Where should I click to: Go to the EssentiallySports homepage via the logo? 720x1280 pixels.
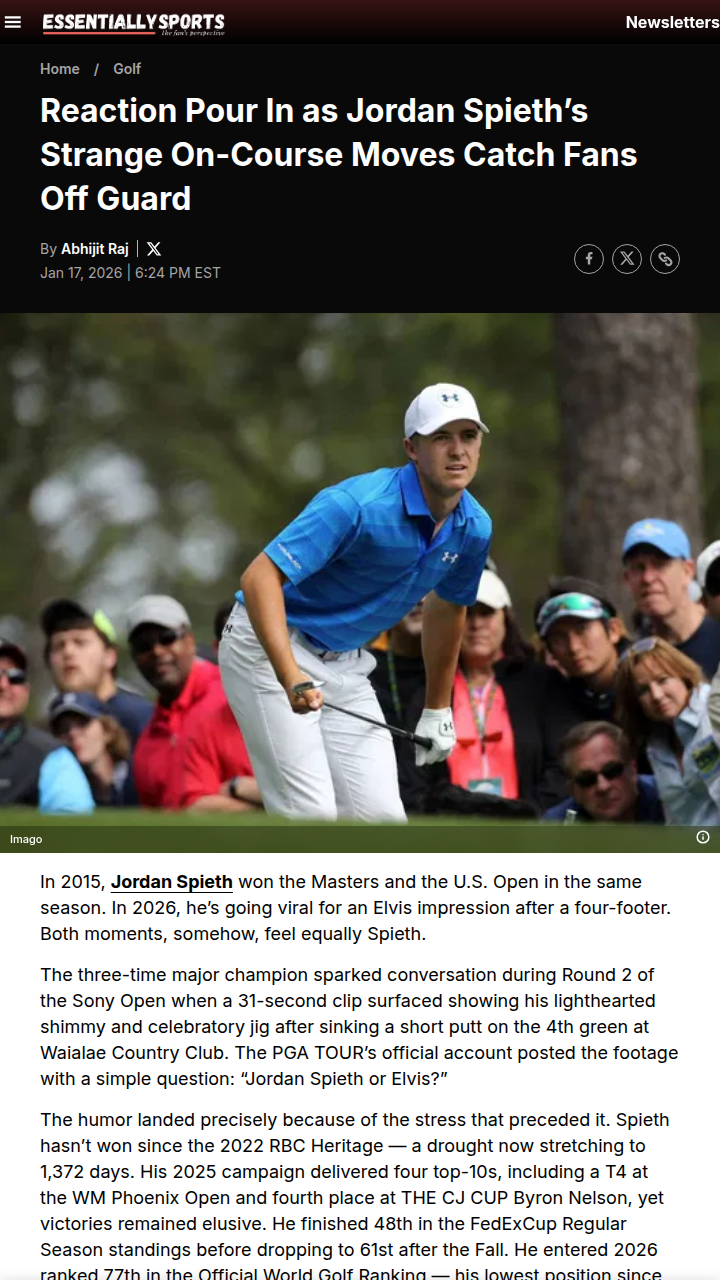(133, 22)
